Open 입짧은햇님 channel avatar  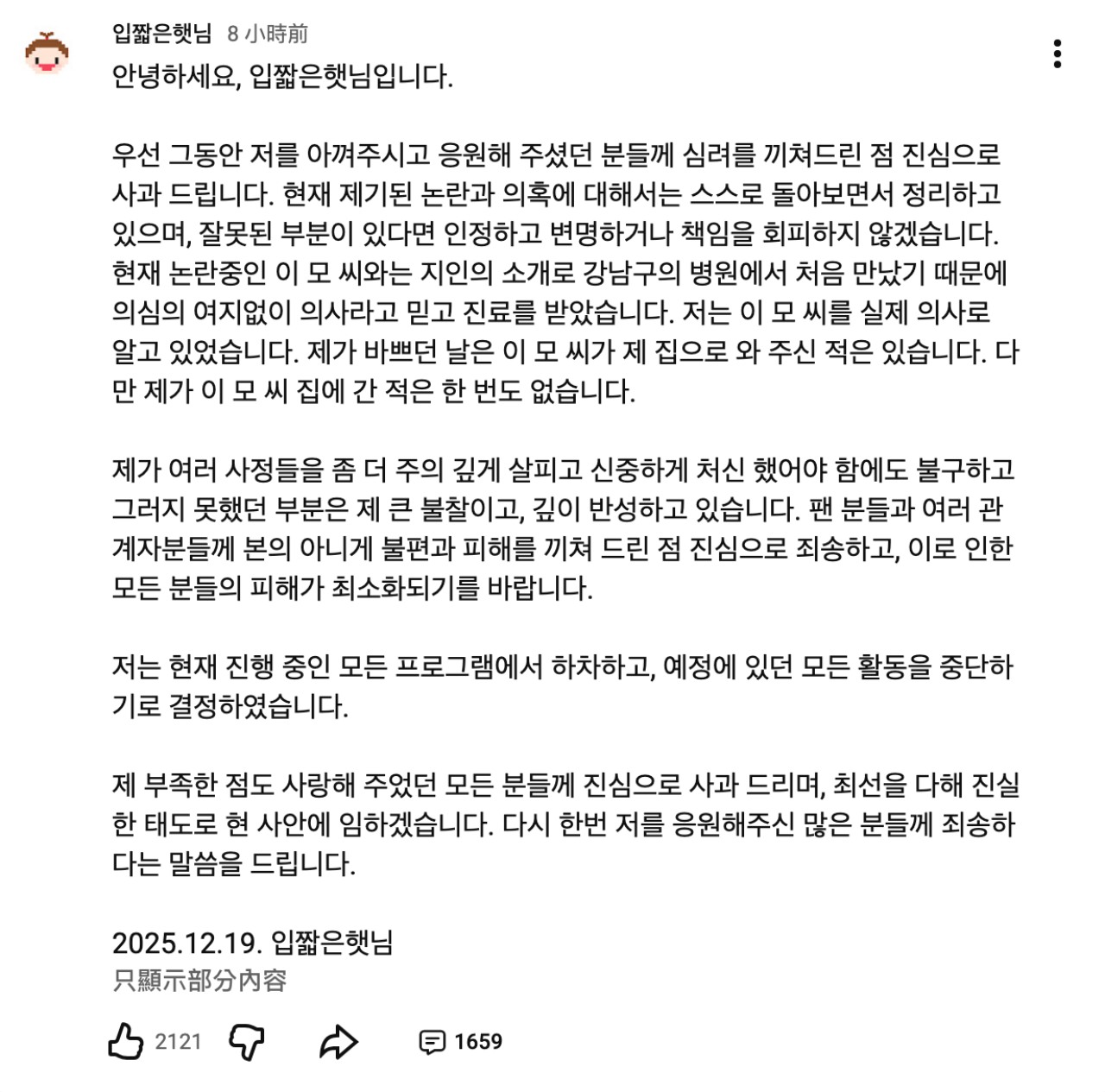tap(47, 54)
